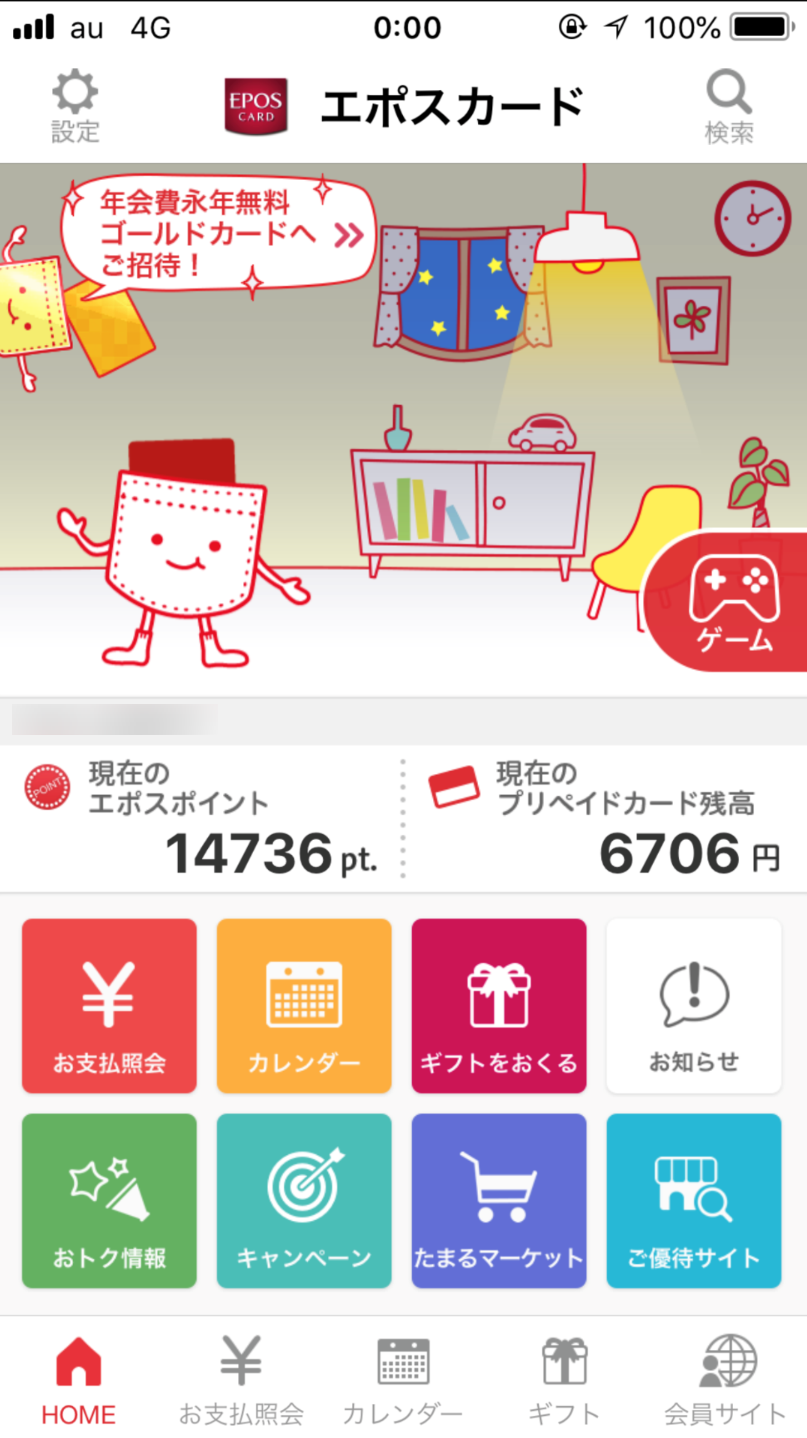Open the お支払照会 grid tile

[x=109, y=1005]
